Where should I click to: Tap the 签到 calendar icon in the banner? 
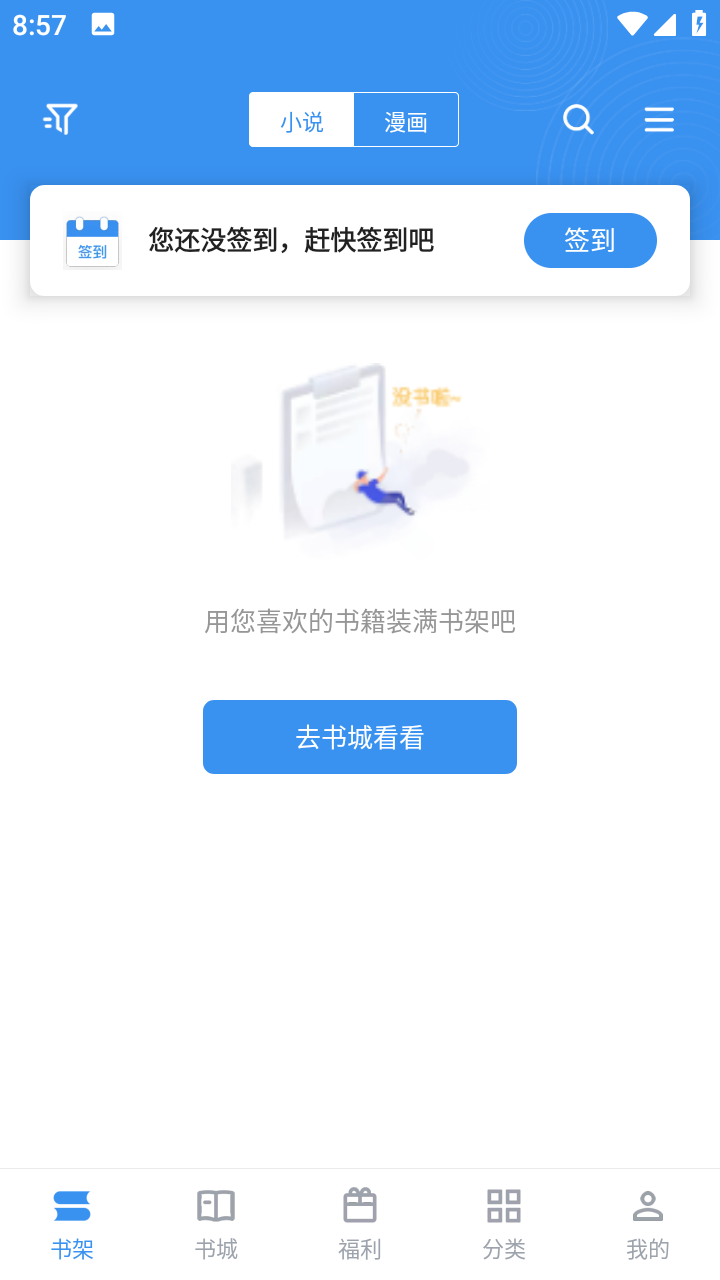pyautogui.click(x=92, y=240)
